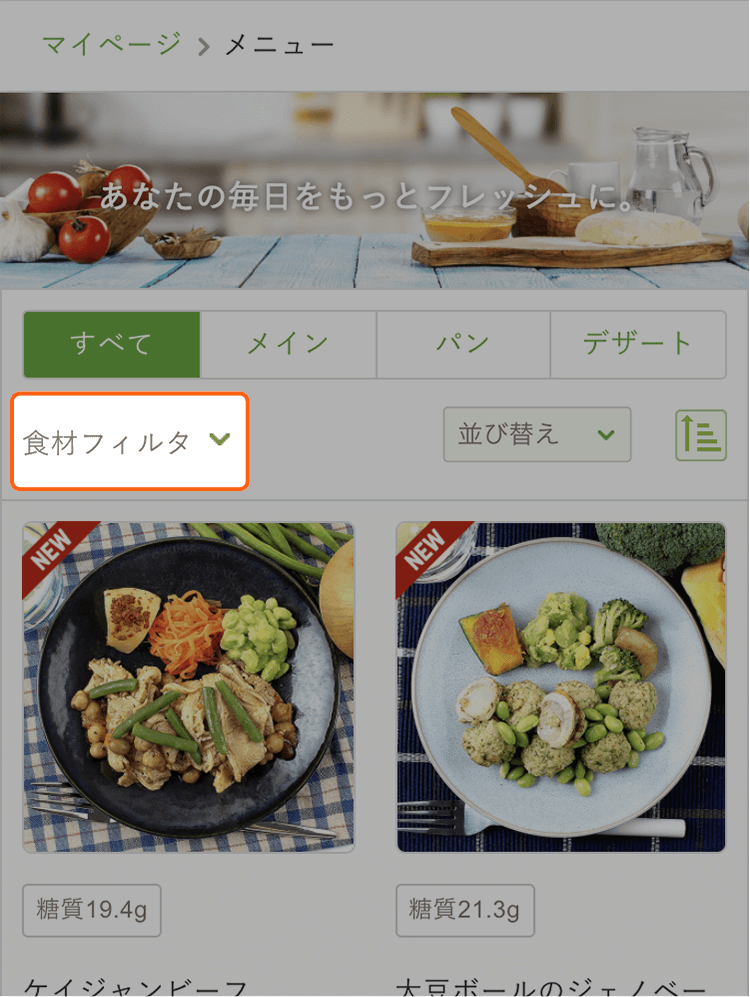This screenshot has height=997, width=750.
Task: Show the デザート category
Action: point(638,344)
